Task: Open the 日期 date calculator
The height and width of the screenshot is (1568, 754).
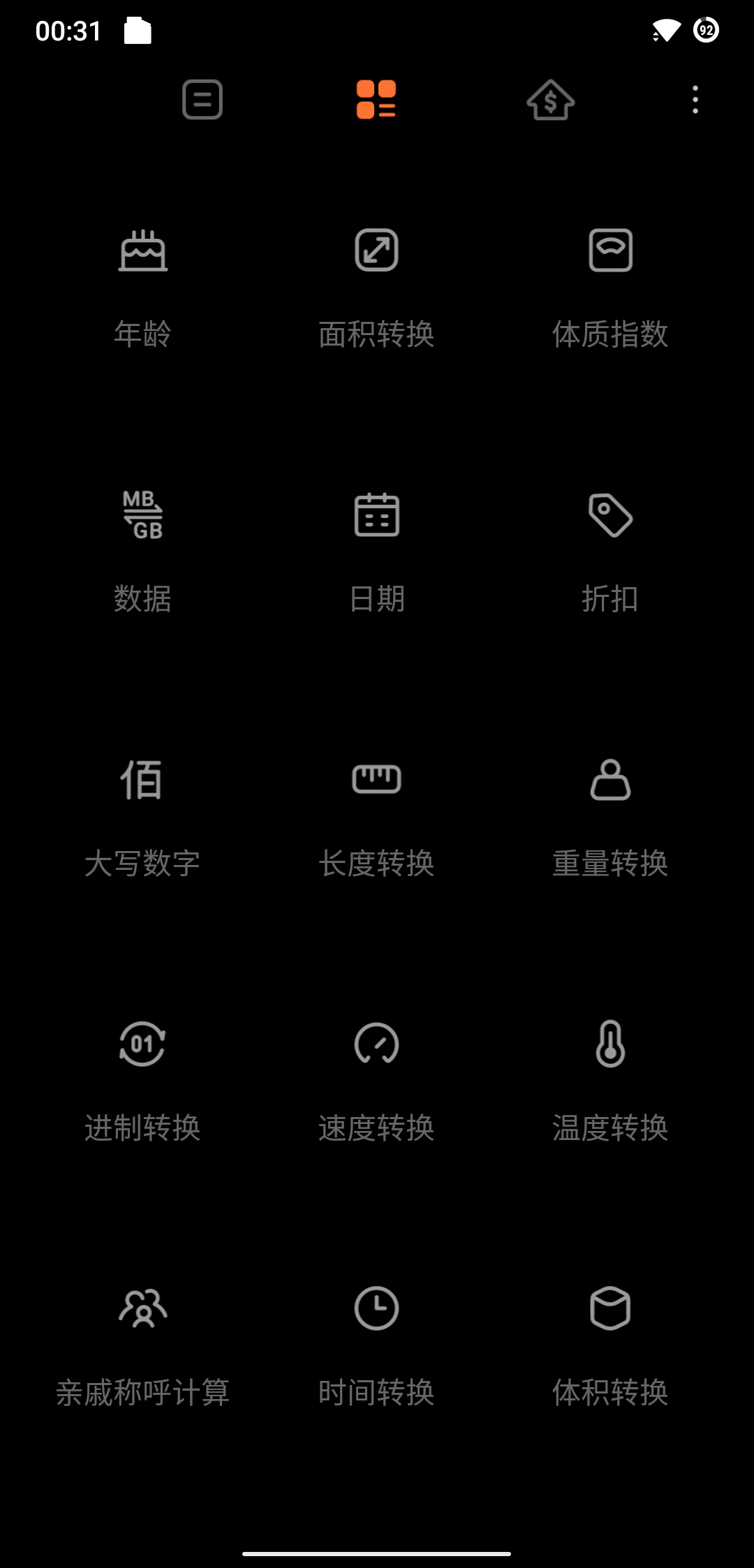Action: (376, 552)
